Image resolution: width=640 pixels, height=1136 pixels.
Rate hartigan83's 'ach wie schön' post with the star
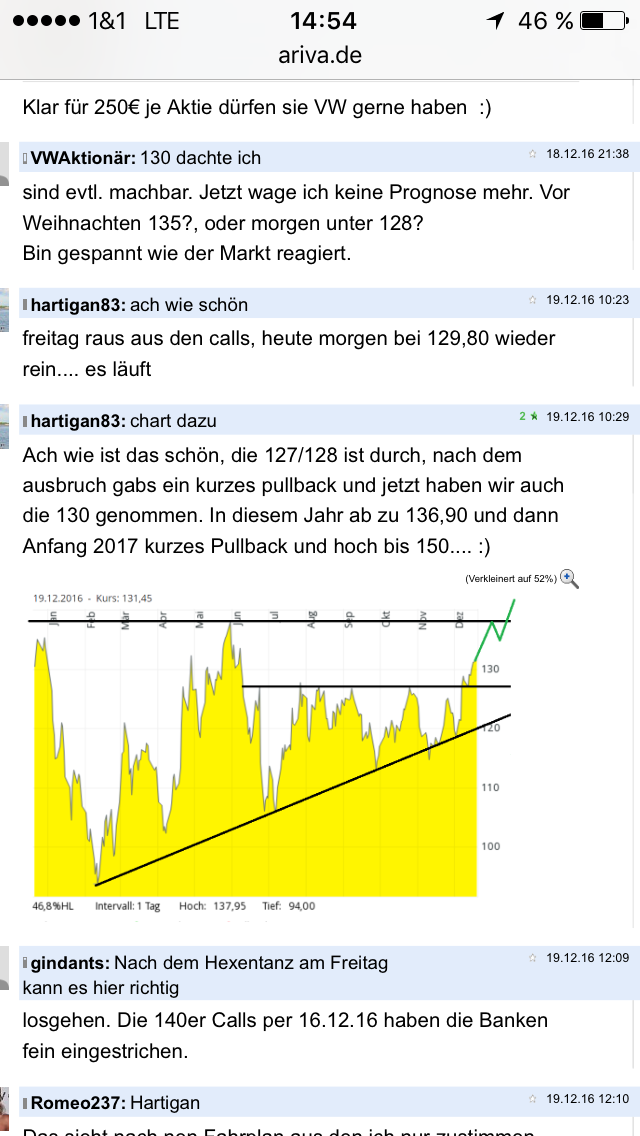point(532,300)
